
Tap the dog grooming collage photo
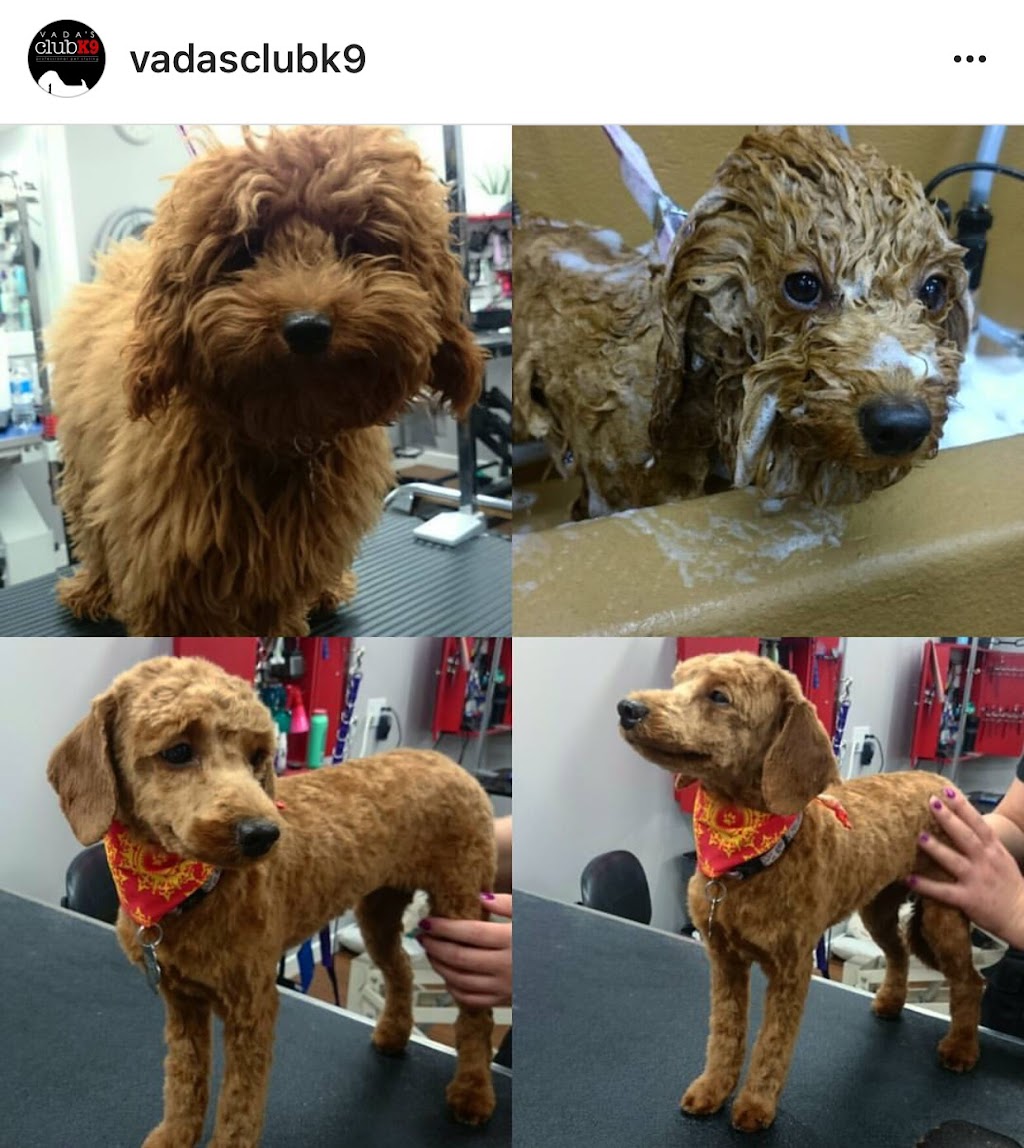[512, 636]
